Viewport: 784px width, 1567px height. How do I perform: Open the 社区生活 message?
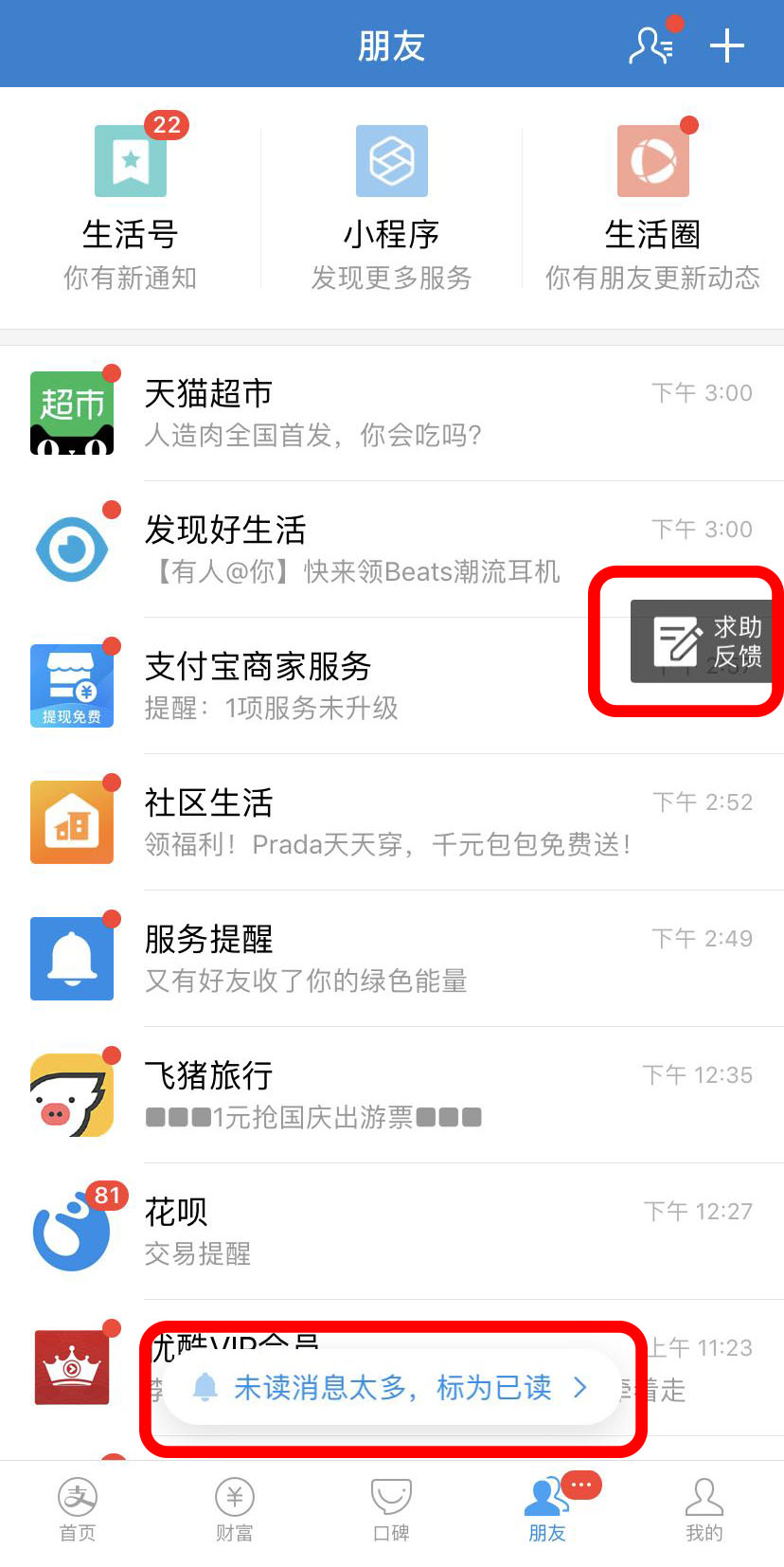pyautogui.click(x=392, y=822)
